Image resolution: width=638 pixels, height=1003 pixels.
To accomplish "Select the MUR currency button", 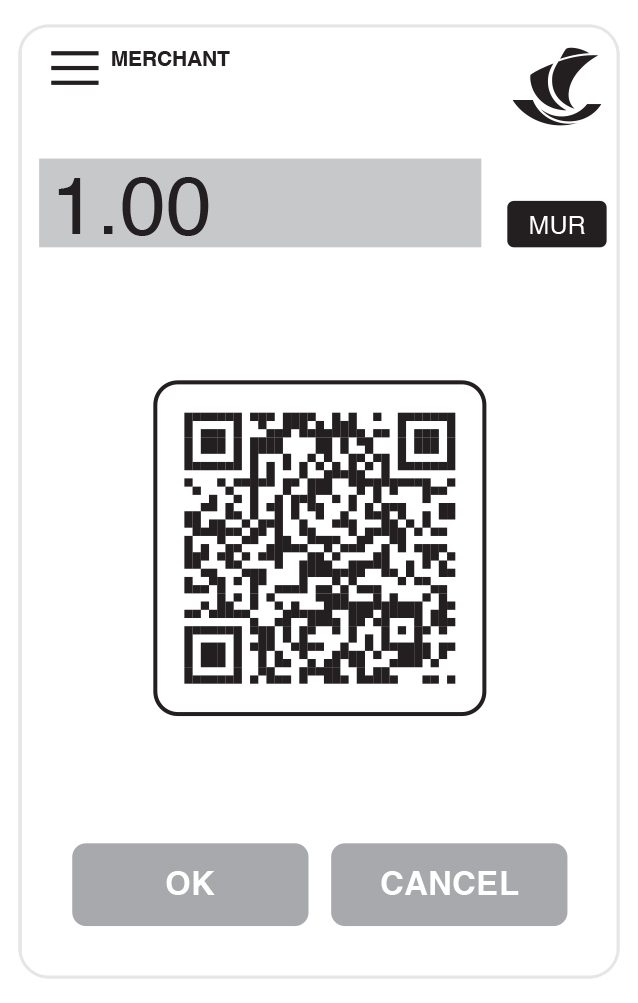I will coord(556,224).
